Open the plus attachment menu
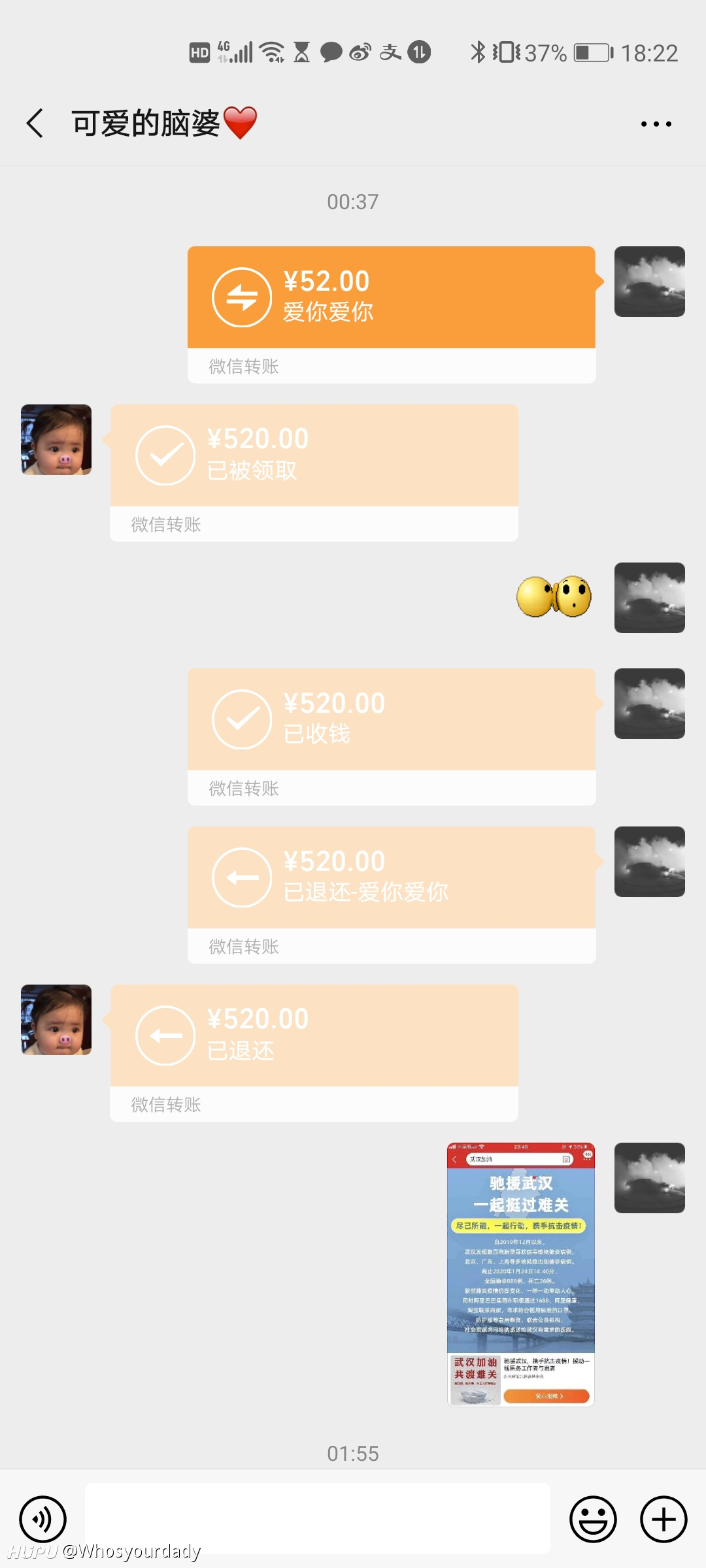 (664, 1519)
